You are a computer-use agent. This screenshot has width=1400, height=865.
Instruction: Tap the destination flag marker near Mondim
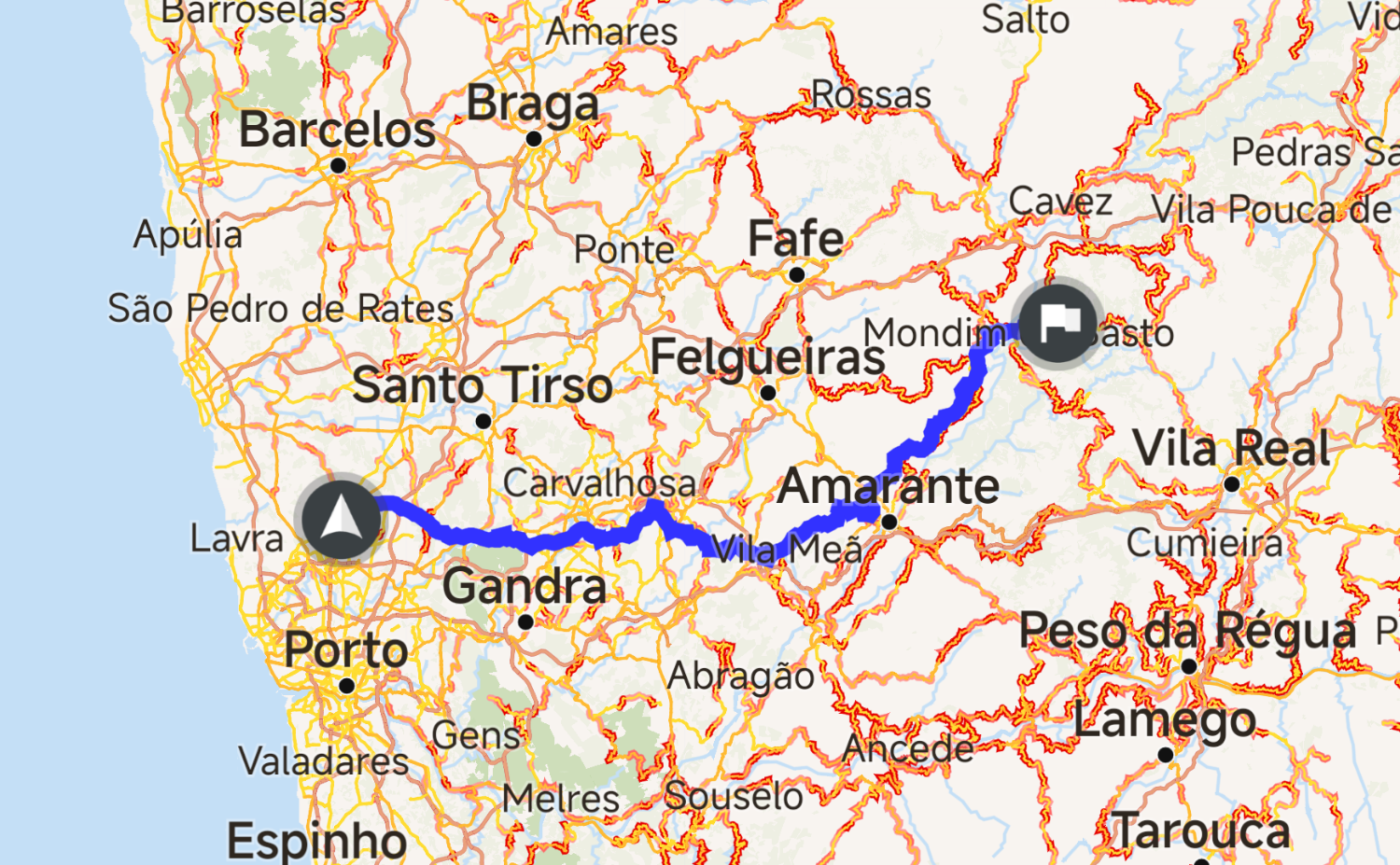click(x=1057, y=324)
